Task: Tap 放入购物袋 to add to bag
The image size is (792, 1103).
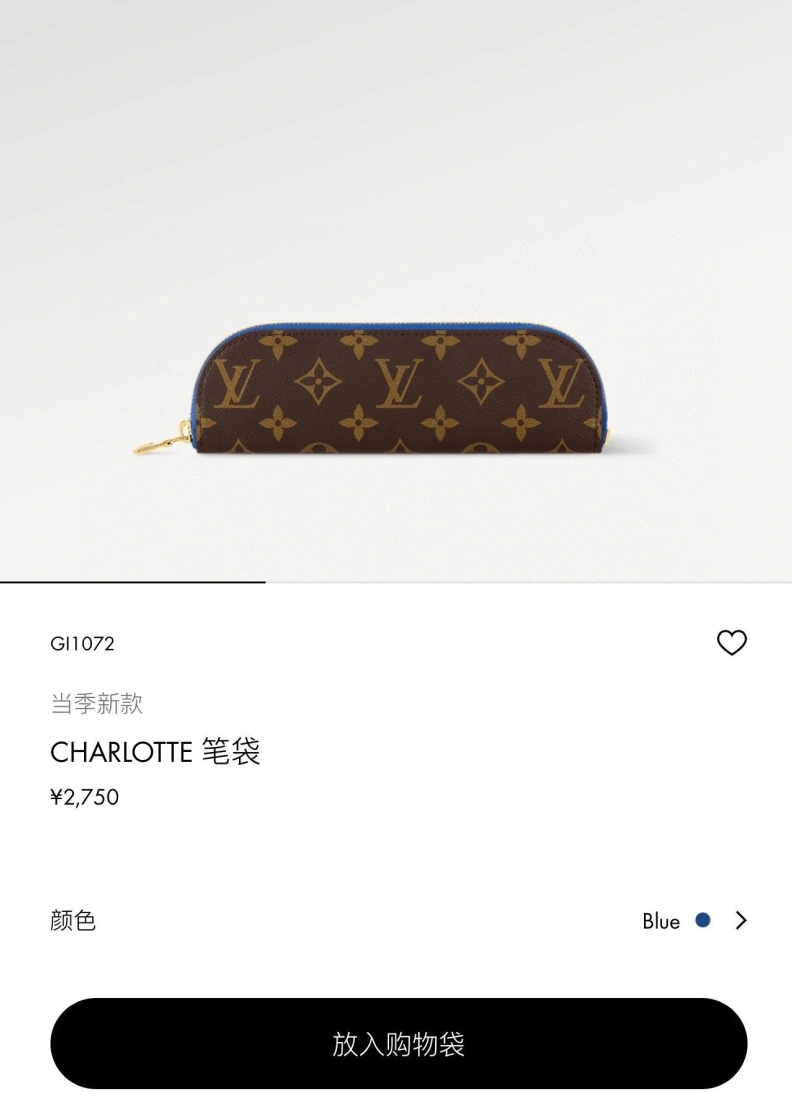Action: (x=398, y=1044)
